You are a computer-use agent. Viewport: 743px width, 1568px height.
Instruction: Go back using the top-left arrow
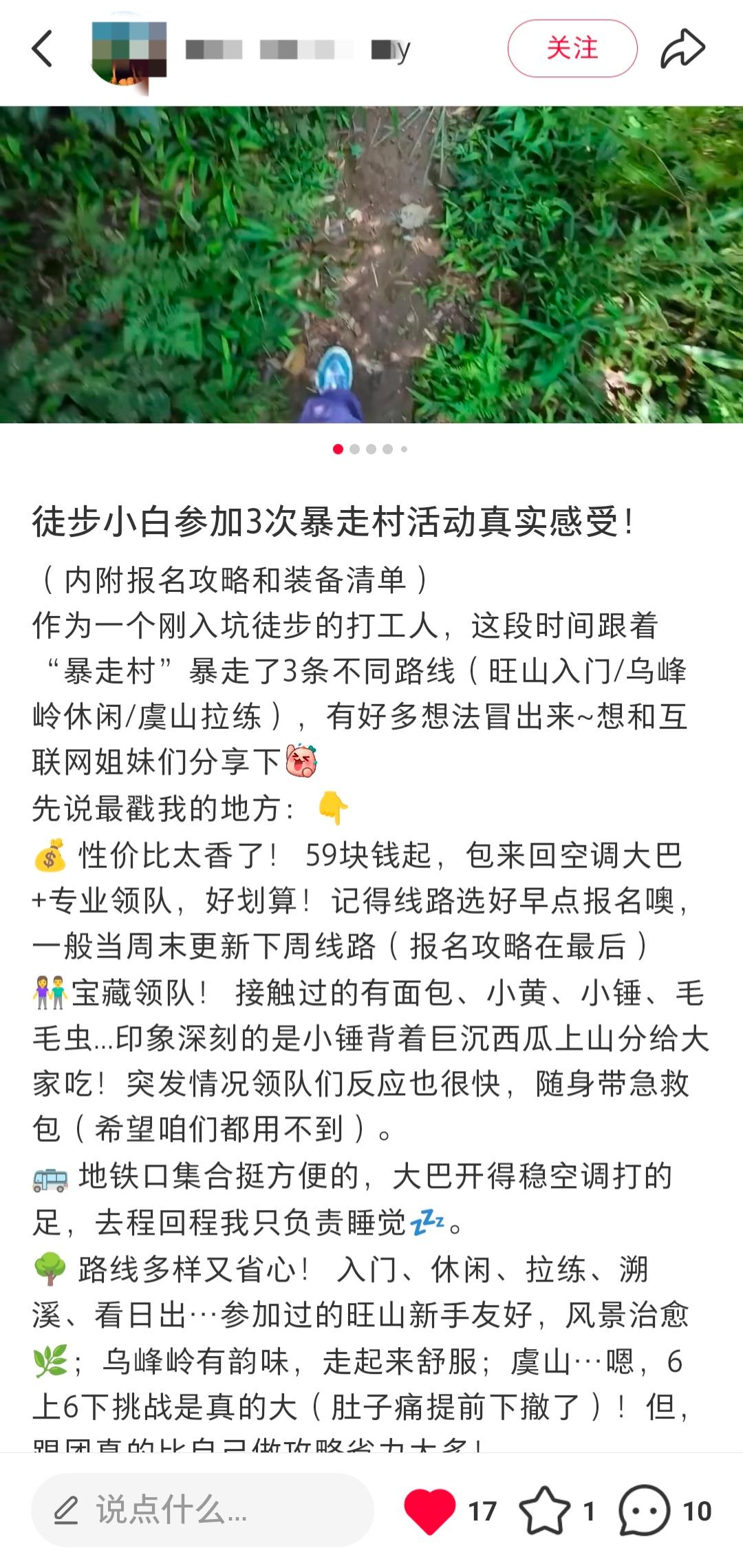pyautogui.click(x=42, y=49)
